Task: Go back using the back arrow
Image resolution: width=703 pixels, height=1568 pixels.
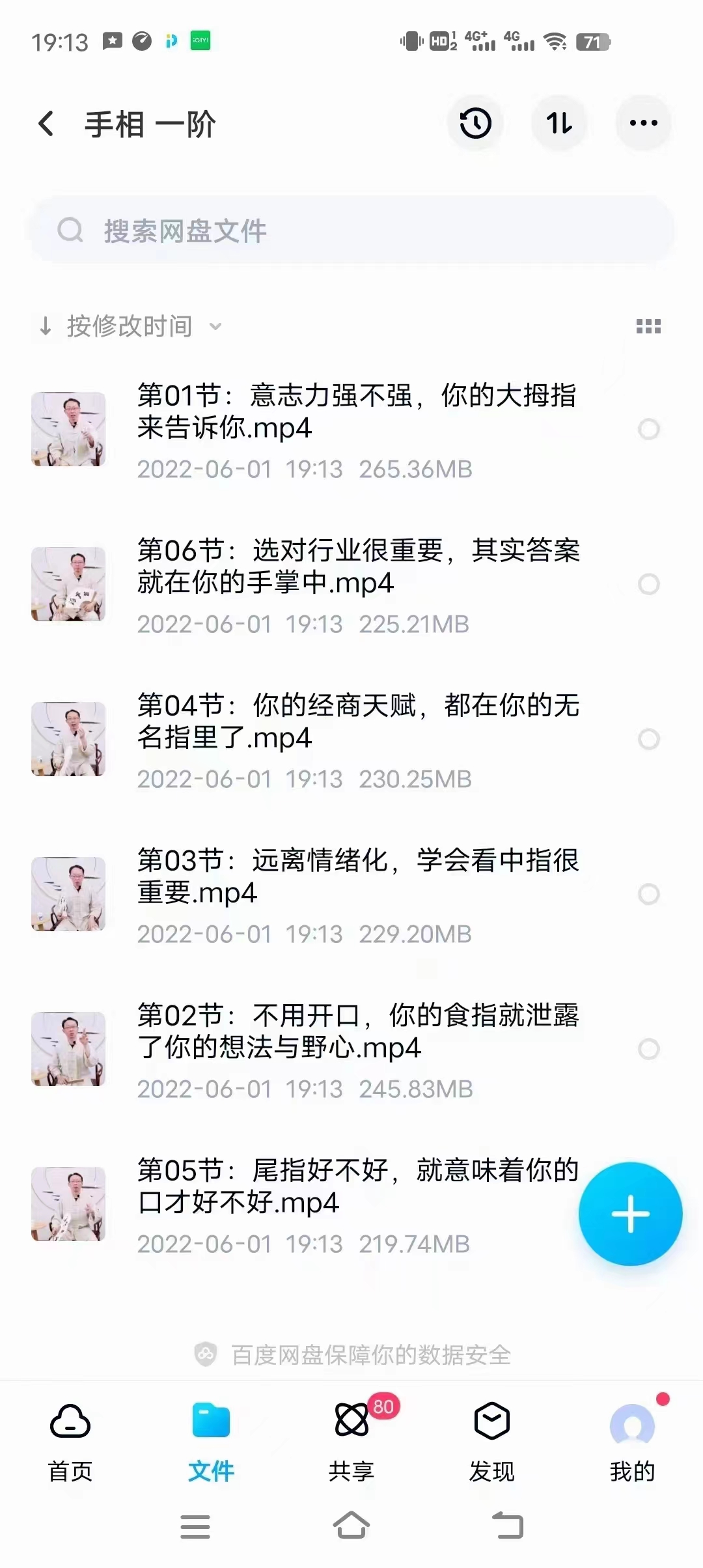Action: [x=46, y=123]
